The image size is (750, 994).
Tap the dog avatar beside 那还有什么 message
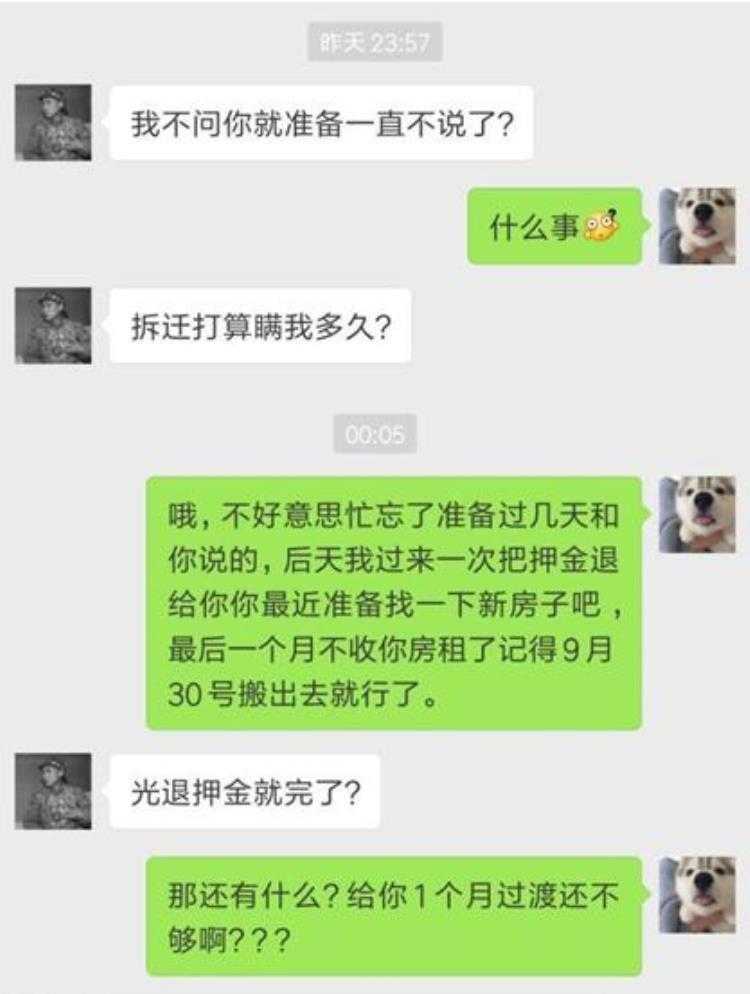tap(697, 895)
